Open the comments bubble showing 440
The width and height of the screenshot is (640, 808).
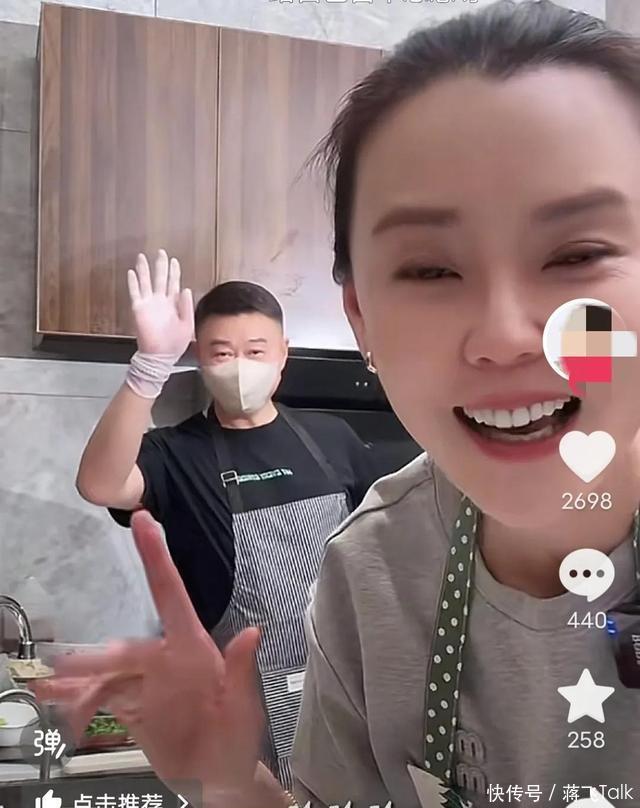pos(587,575)
